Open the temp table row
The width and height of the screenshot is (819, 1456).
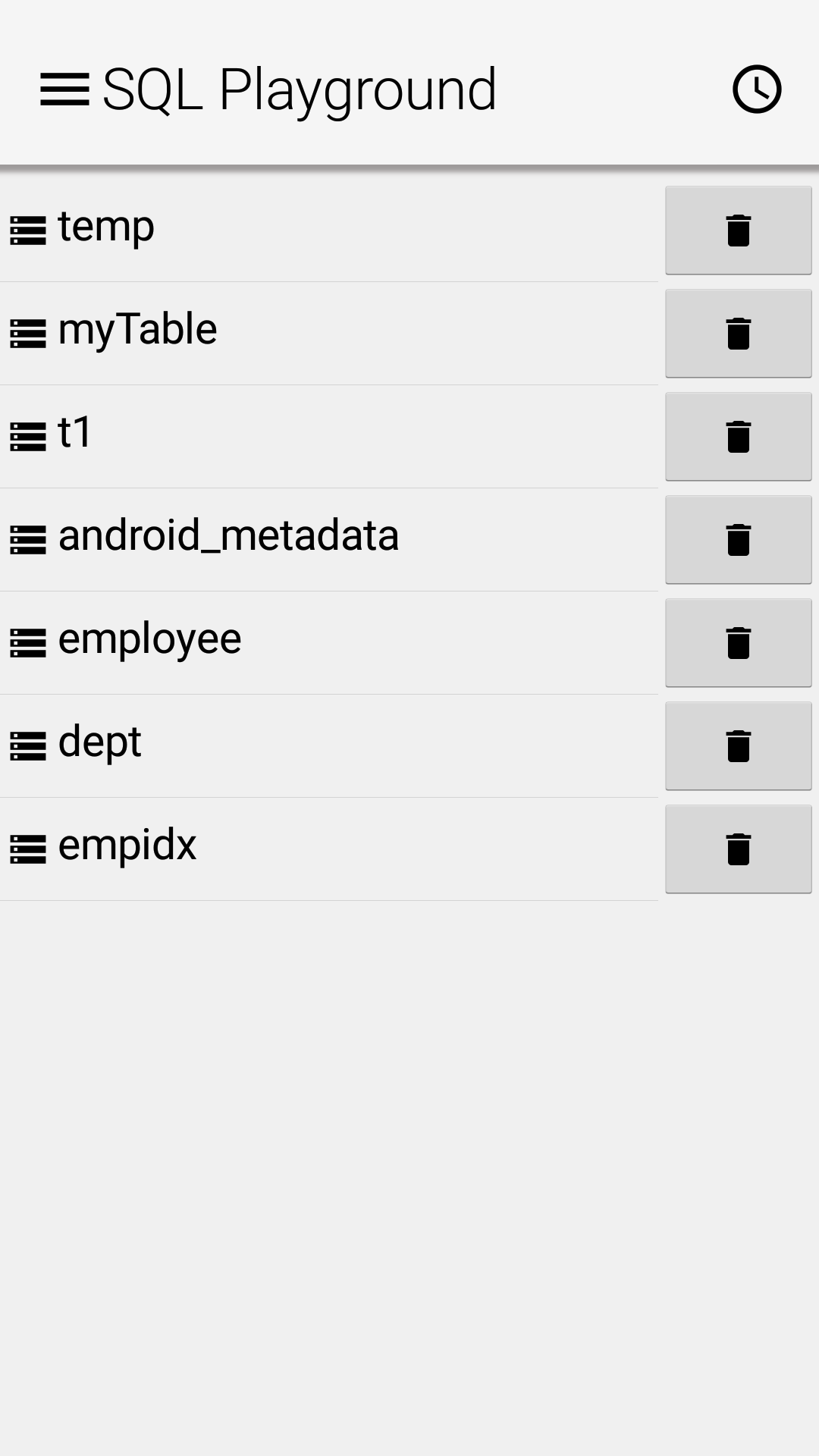pyautogui.click(x=303, y=229)
